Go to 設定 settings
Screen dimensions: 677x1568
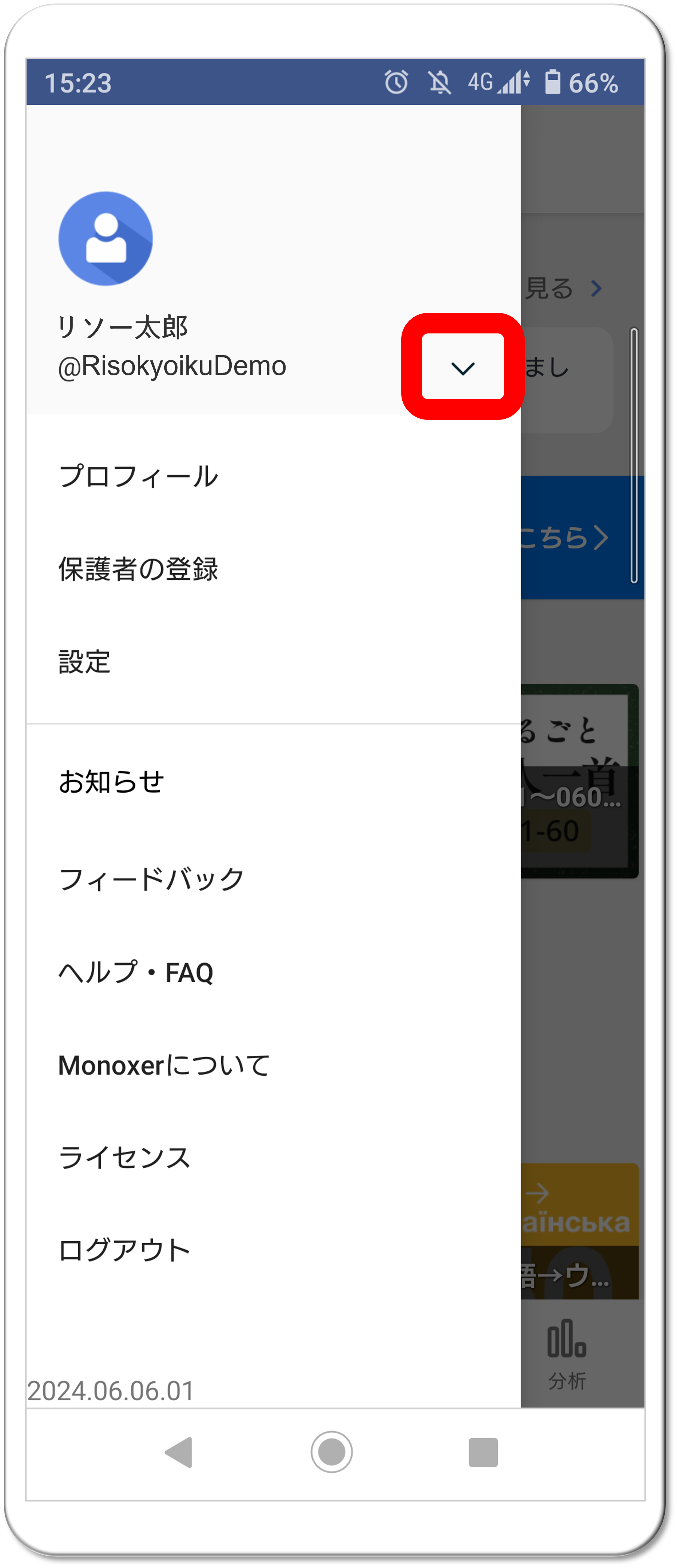pyautogui.click(x=85, y=662)
